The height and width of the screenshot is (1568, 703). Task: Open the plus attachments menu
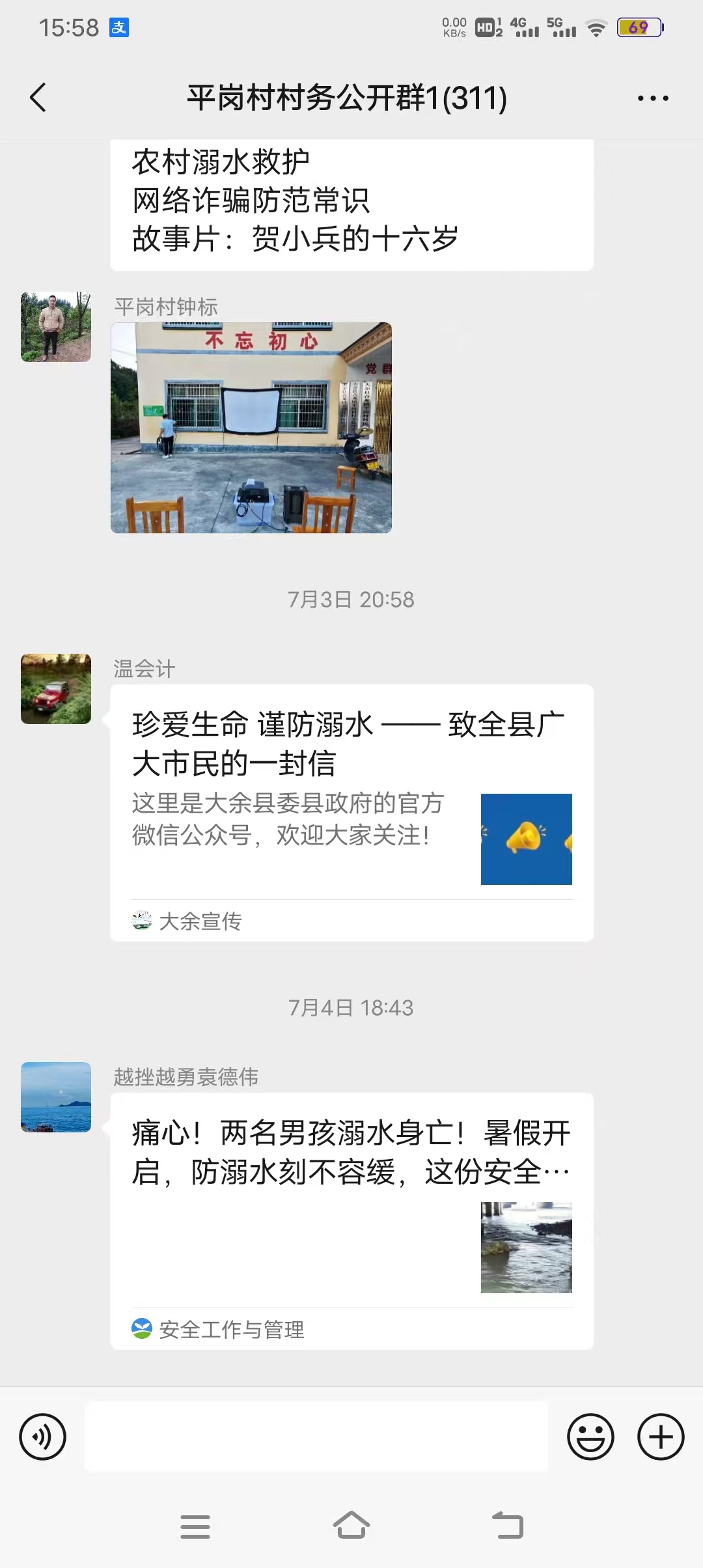pyautogui.click(x=661, y=1436)
